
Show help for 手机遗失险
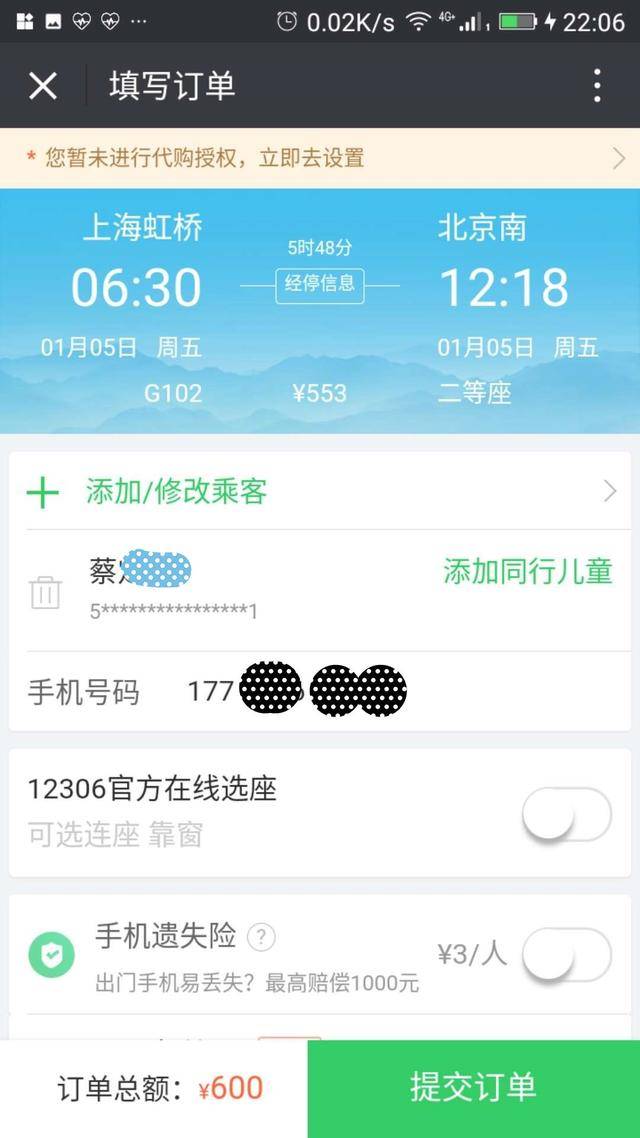[261, 937]
